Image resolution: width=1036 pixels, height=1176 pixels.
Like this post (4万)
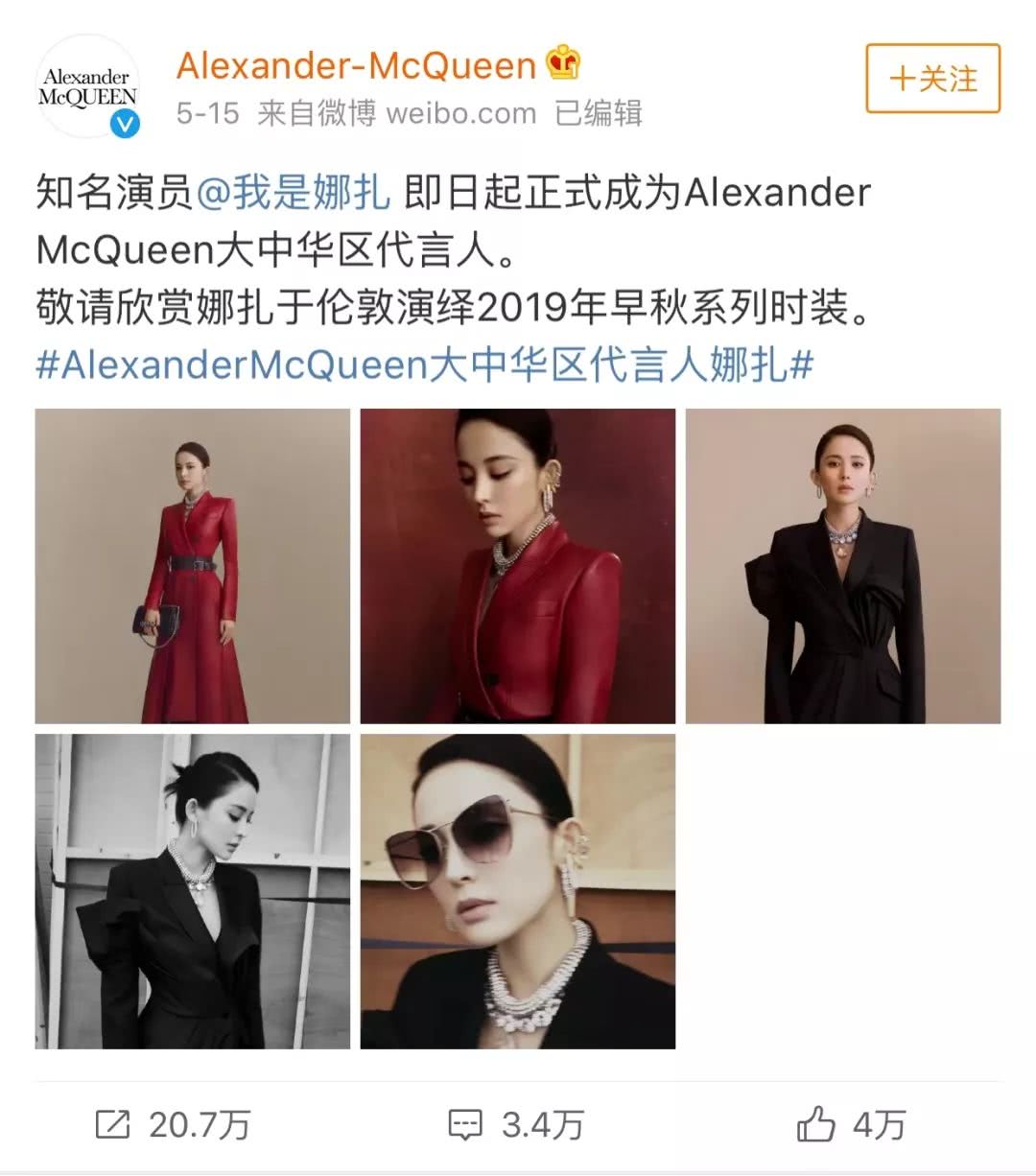pyautogui.click(x=851, y=1124)
